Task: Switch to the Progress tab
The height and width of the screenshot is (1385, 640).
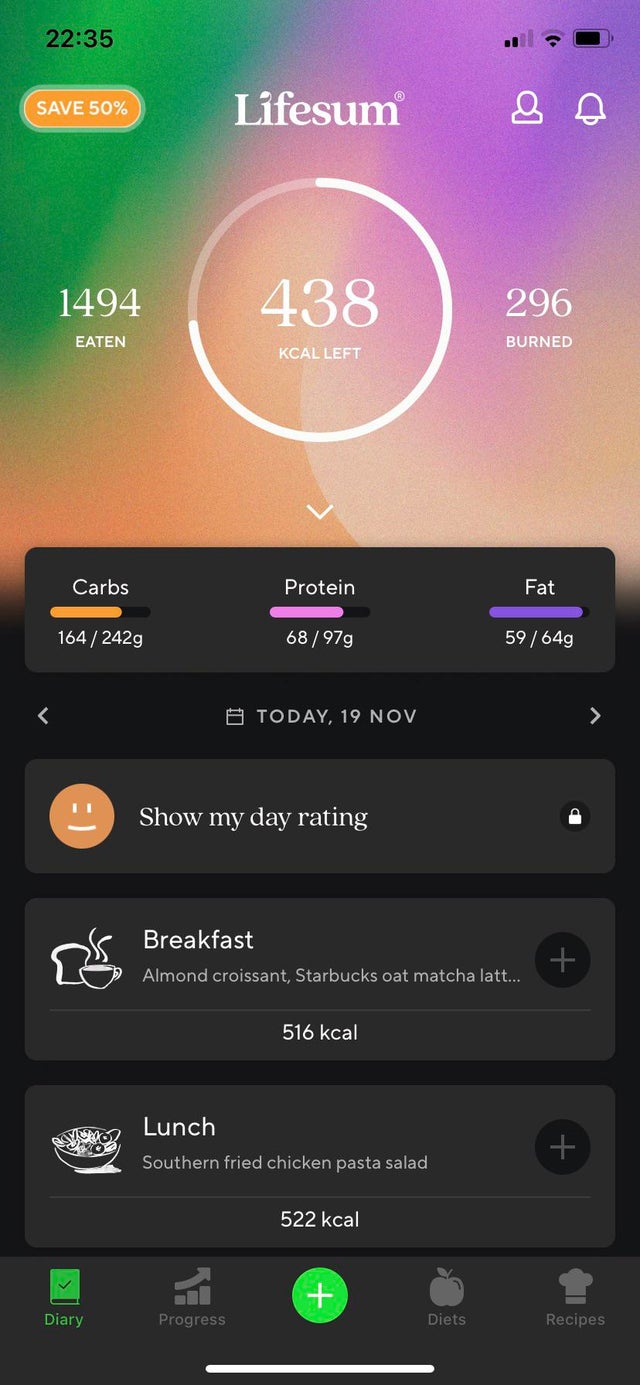Action: 192,1298
